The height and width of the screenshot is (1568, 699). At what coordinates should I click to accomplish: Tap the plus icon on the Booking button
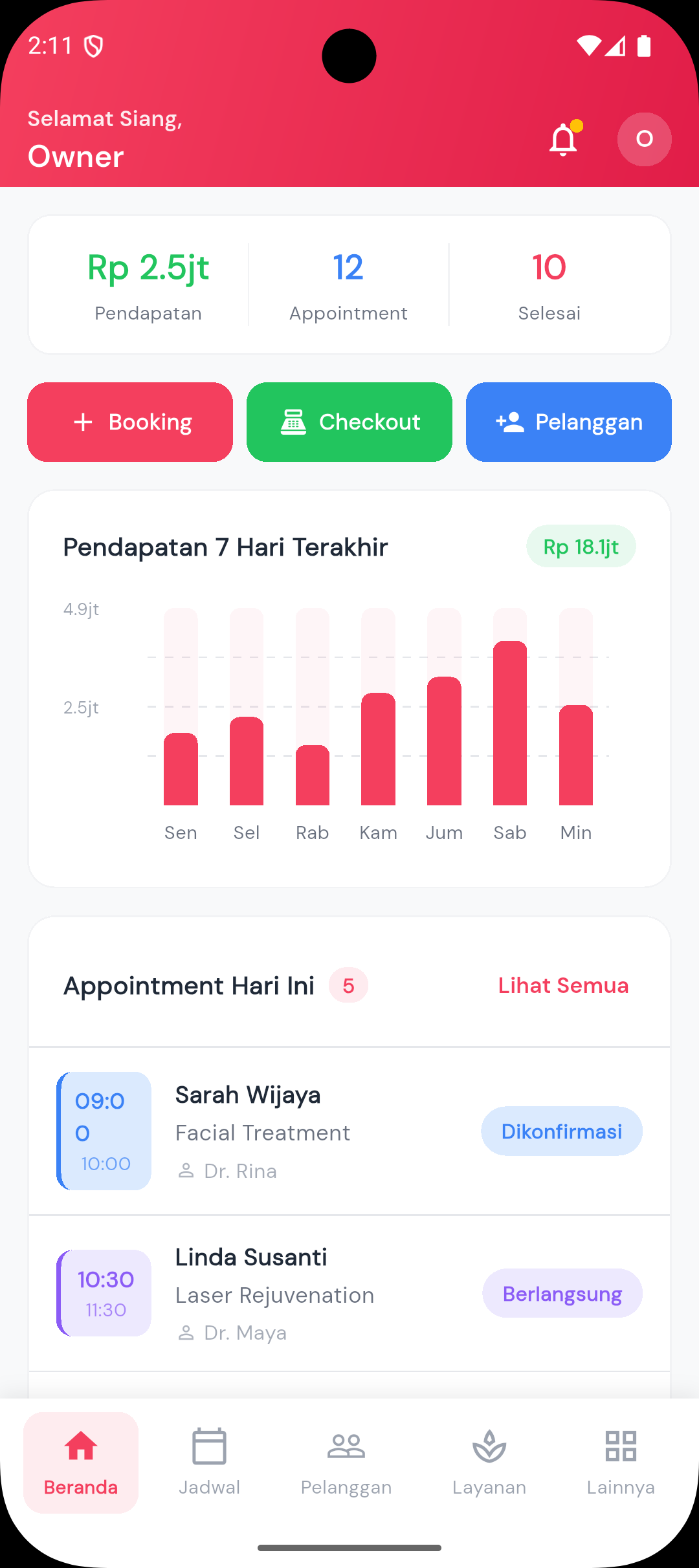click(83, 421)
